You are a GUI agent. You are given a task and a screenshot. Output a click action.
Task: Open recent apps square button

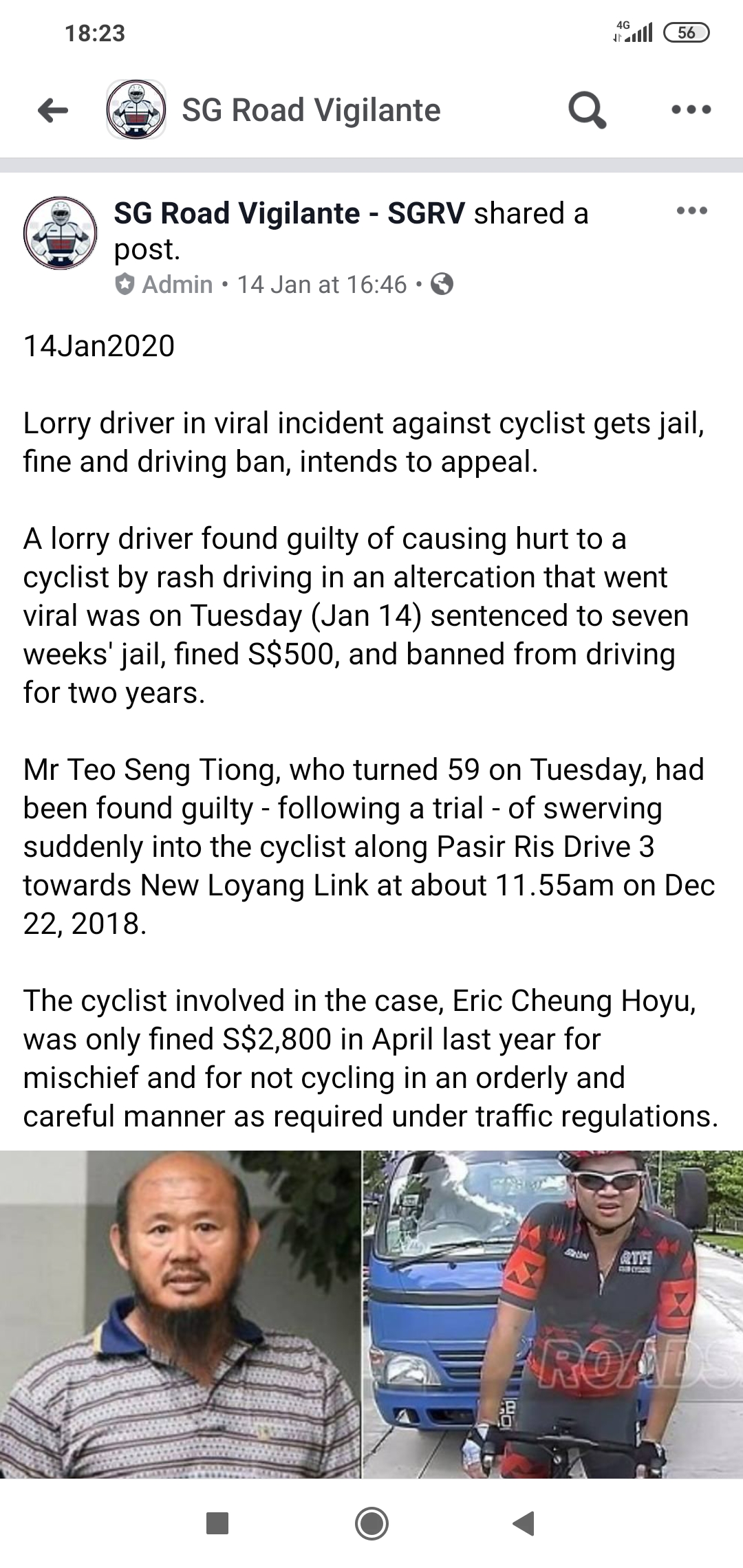click(217, 1523)
